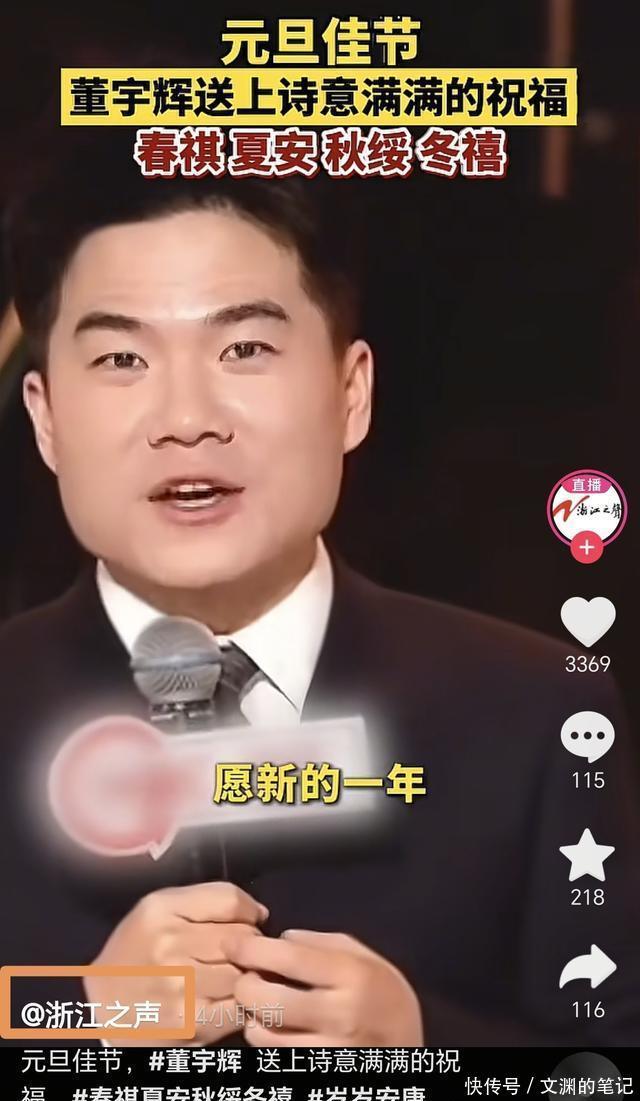Like this video with the heart
Viewport: 640px width, 1101px height.
click(x=588, y=621)
